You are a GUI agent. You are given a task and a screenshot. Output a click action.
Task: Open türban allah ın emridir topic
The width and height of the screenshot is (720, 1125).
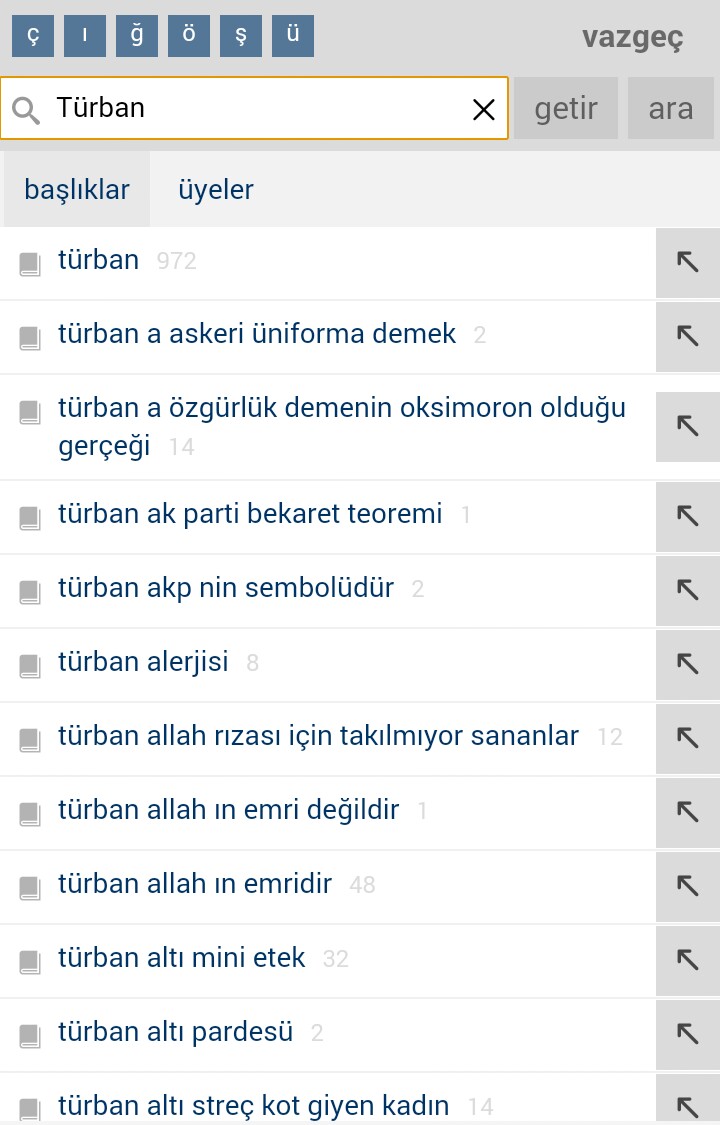(195, 885)
